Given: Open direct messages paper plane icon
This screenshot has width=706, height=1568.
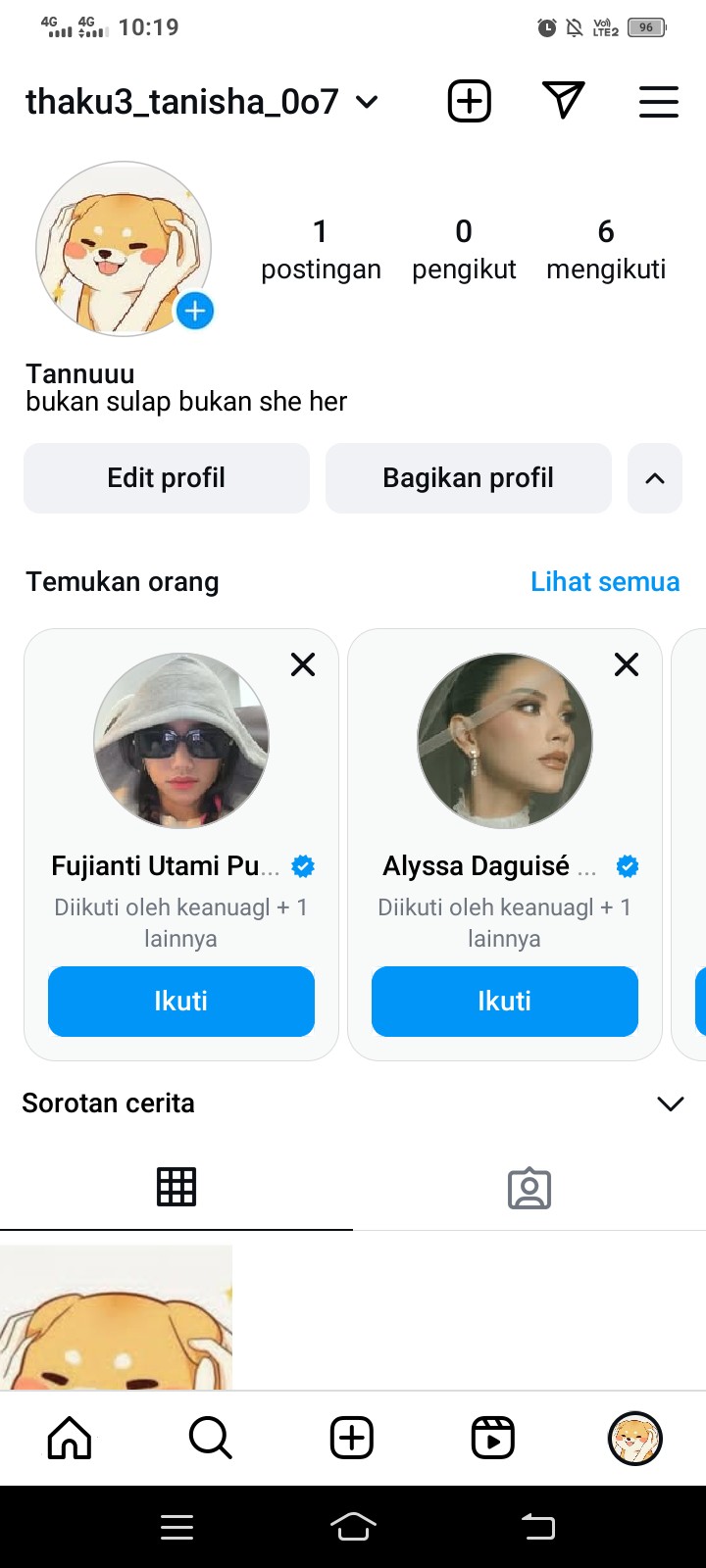Looking at the screenshot, I should tap(563, 100).
